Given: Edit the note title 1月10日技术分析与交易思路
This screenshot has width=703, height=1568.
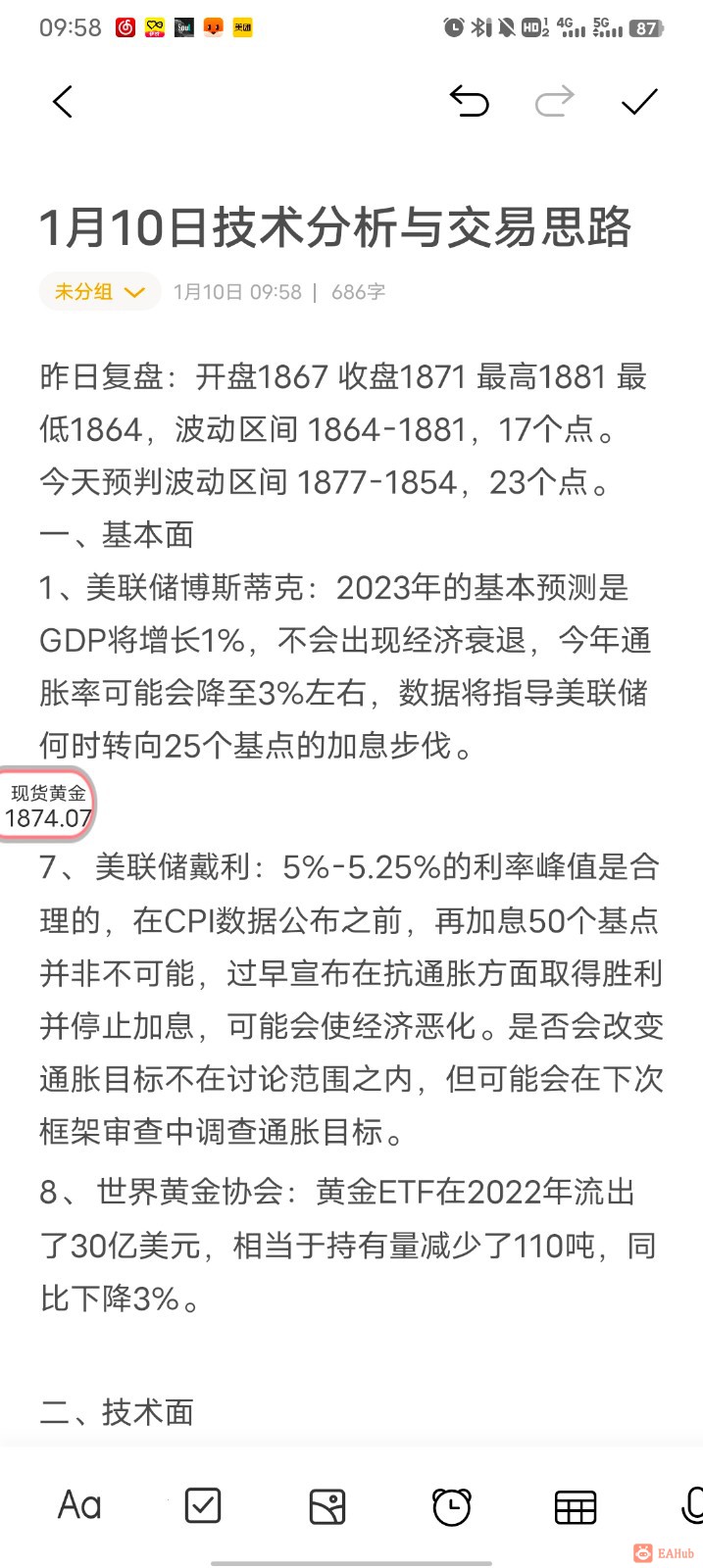Looking at the screenshot, I should tap(335, 227).
